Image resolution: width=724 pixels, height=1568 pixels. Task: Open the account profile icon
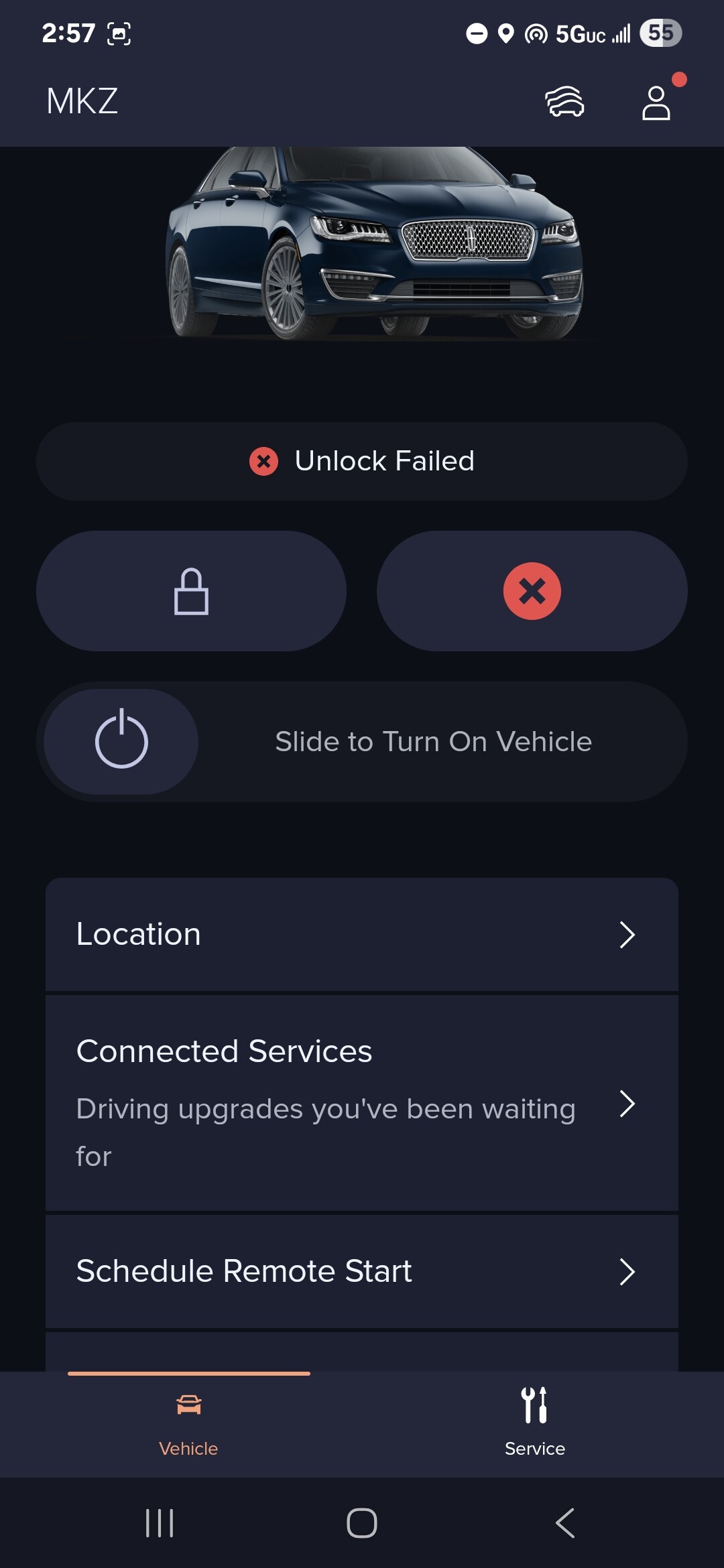point(656,103)
